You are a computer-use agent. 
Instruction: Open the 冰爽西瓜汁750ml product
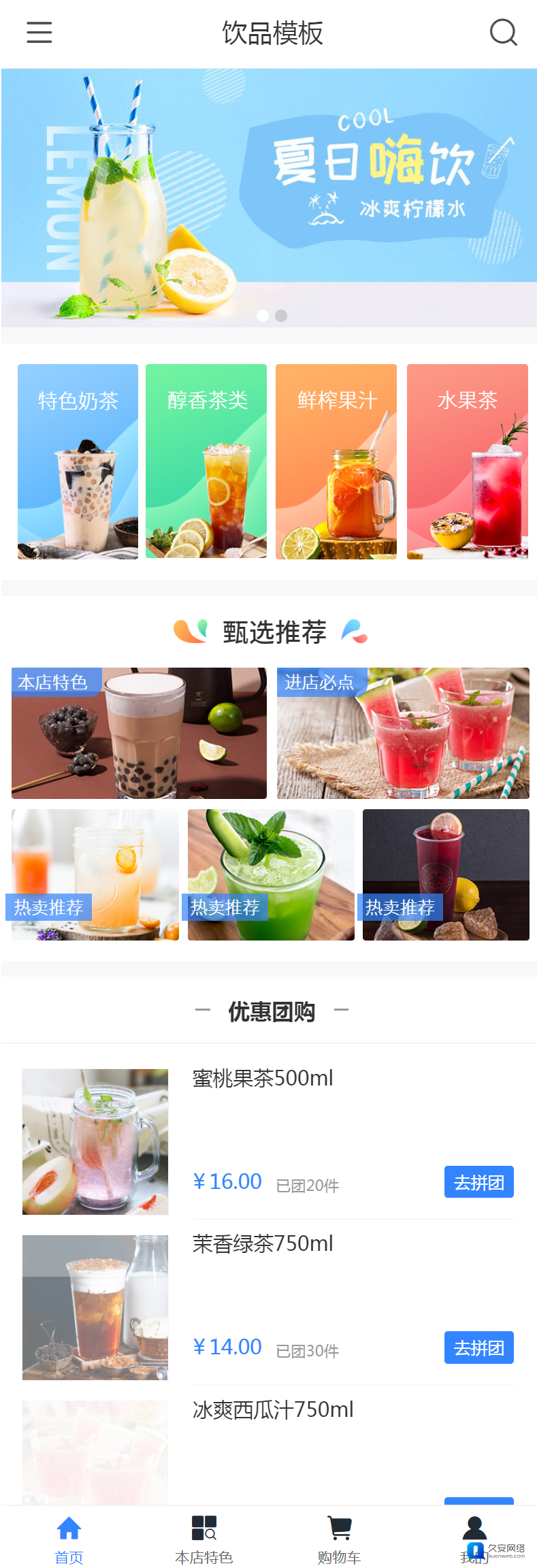(273, 1409)
